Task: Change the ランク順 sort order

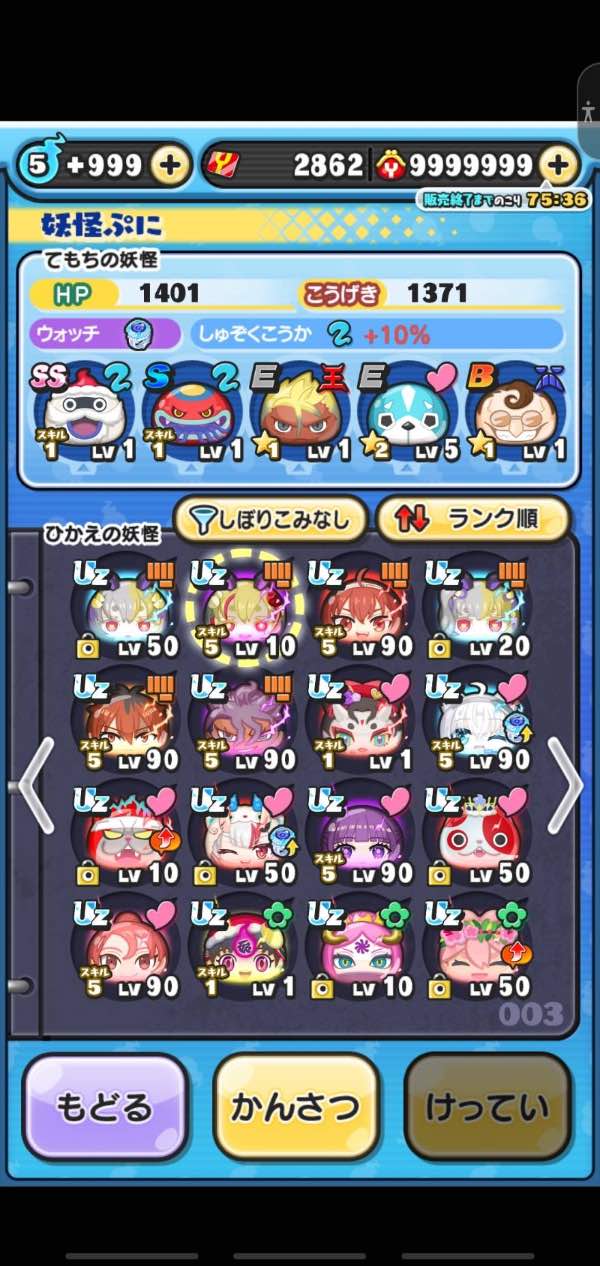Action: click(x=472, y=519)
